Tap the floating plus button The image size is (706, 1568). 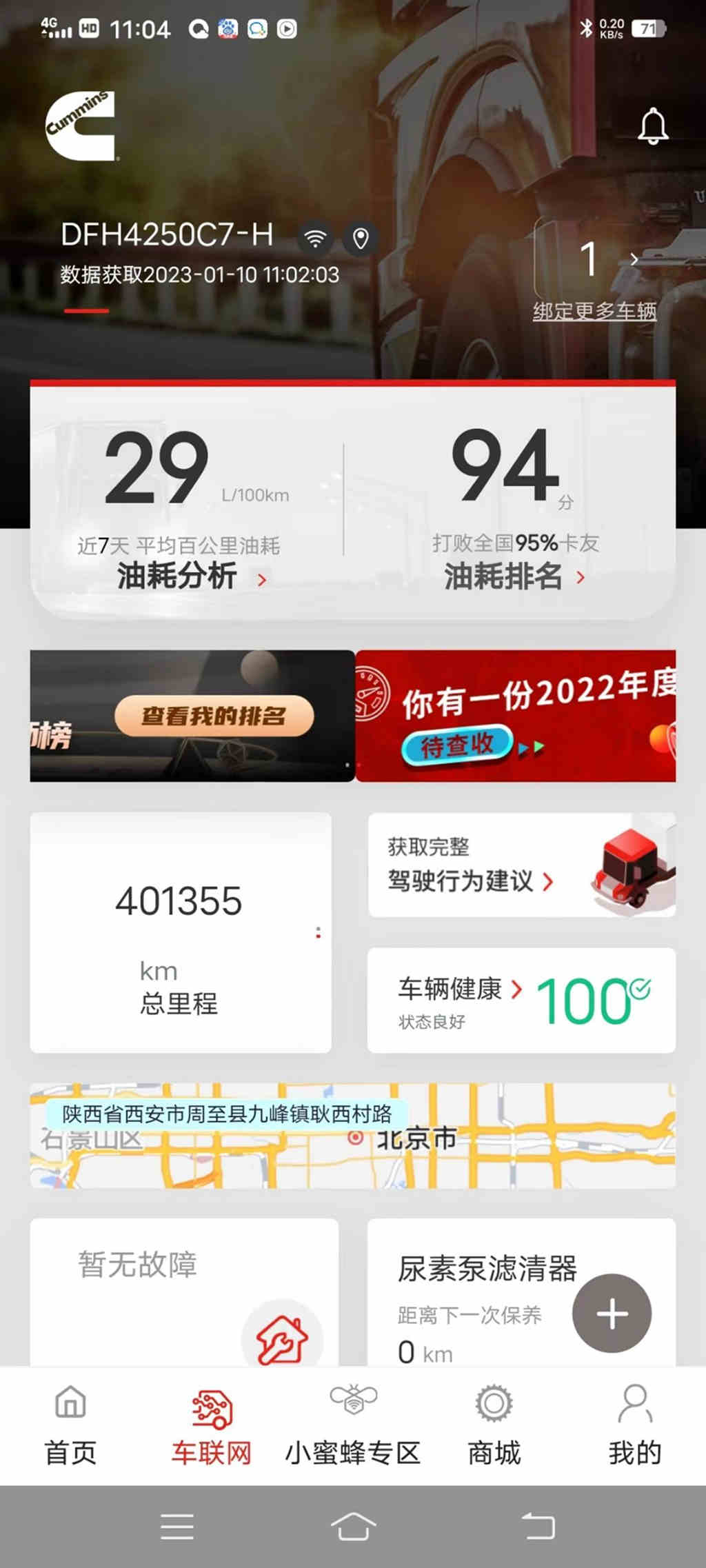click(x=612, y=1313)
